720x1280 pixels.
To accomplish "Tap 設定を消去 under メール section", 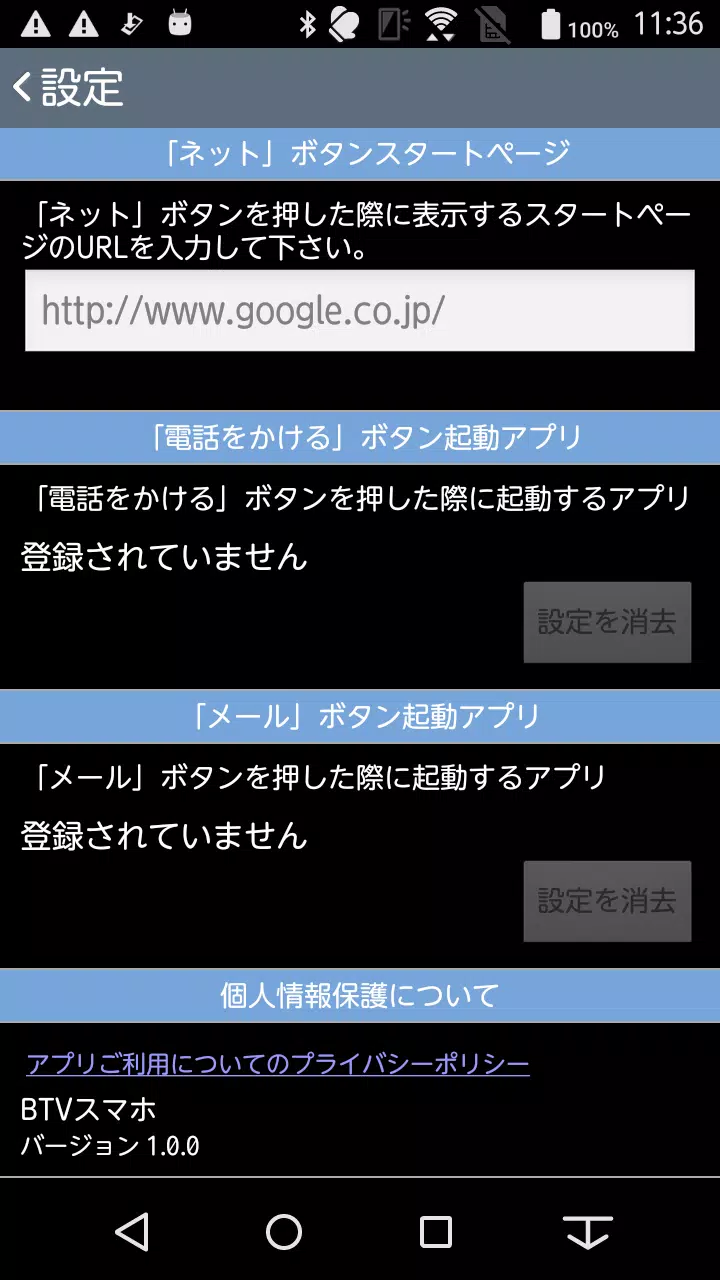I will (x=607, y=901).
